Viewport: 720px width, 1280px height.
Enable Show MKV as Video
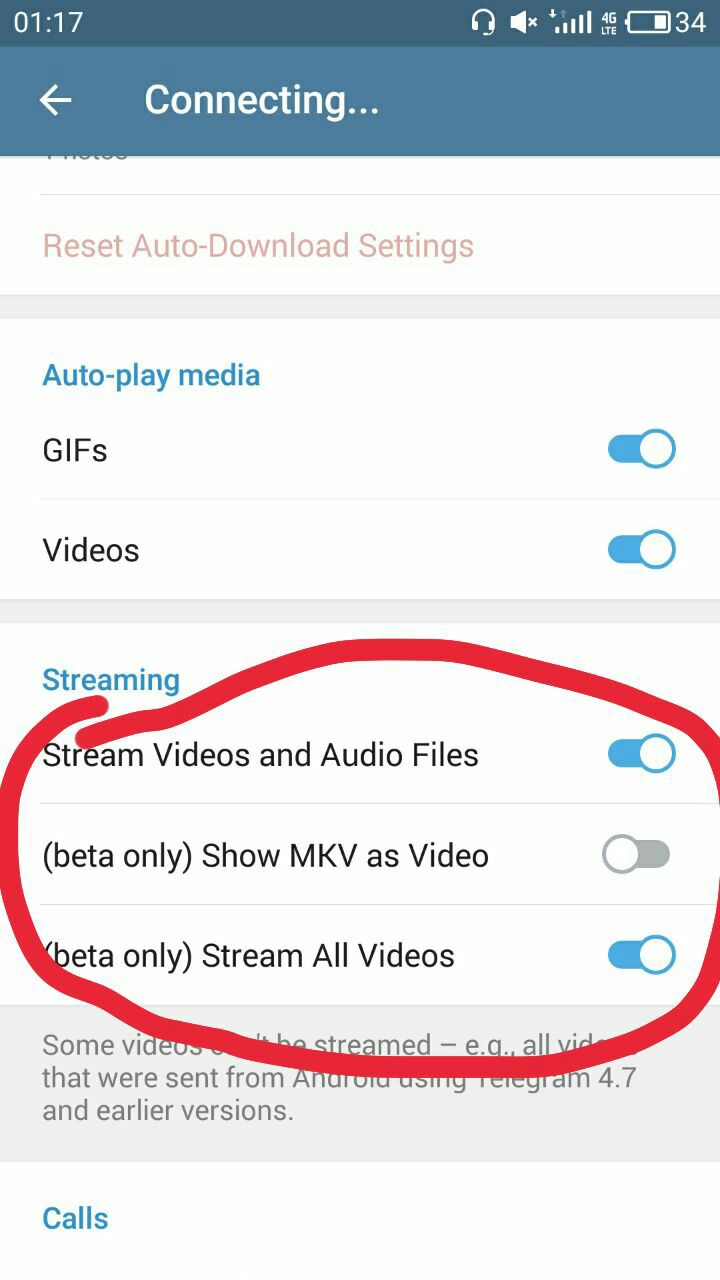click(636, 855)
